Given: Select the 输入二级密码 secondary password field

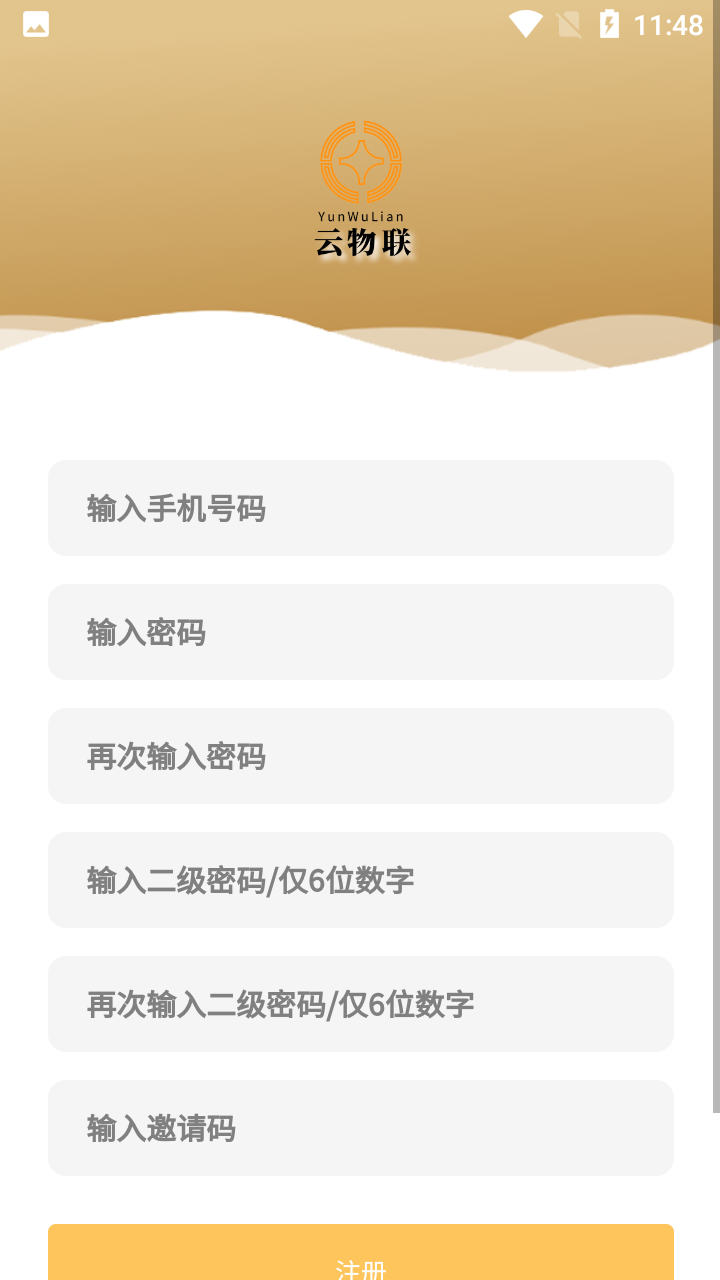Looking at the screenshot, I should [x=360, y=880].
